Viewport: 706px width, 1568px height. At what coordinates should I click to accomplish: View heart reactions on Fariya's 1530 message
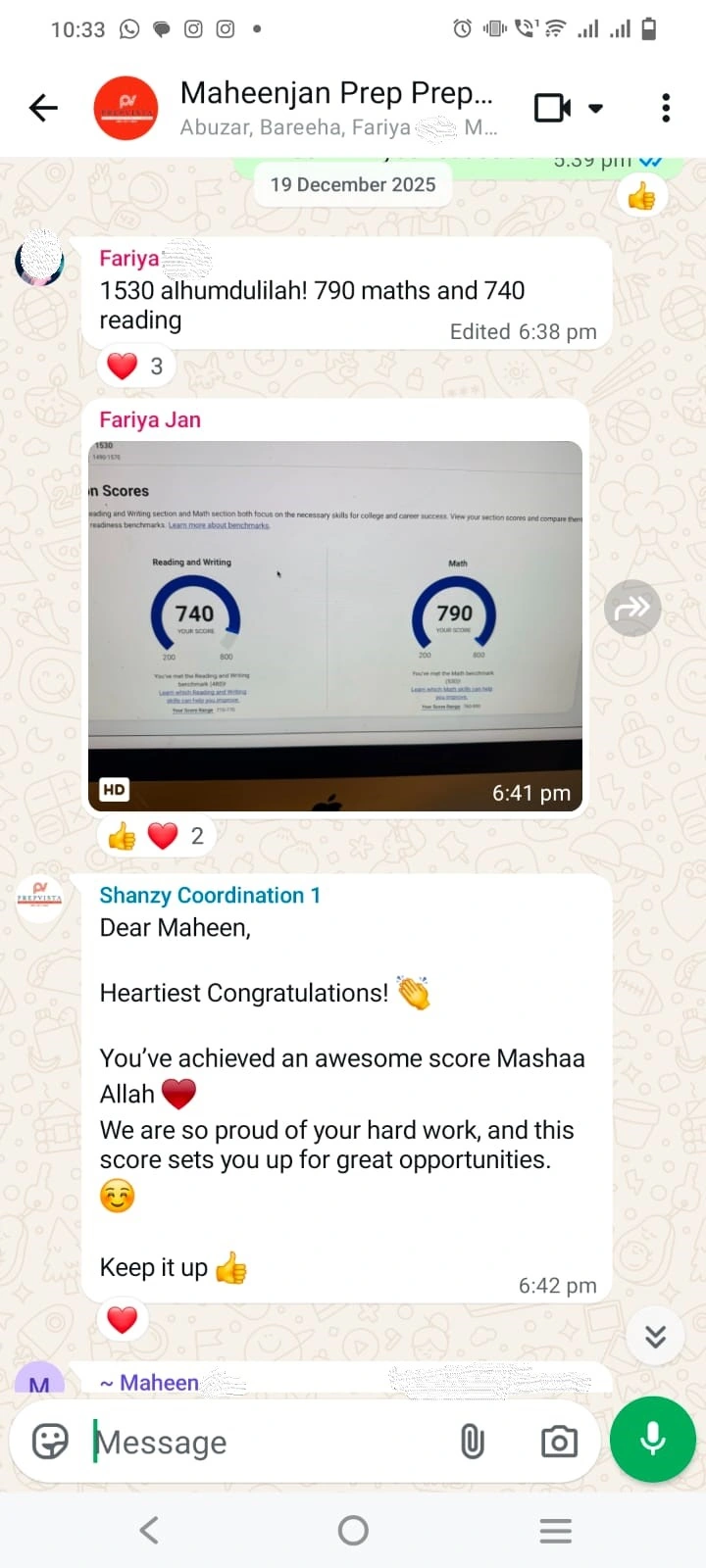pos(135,367)
